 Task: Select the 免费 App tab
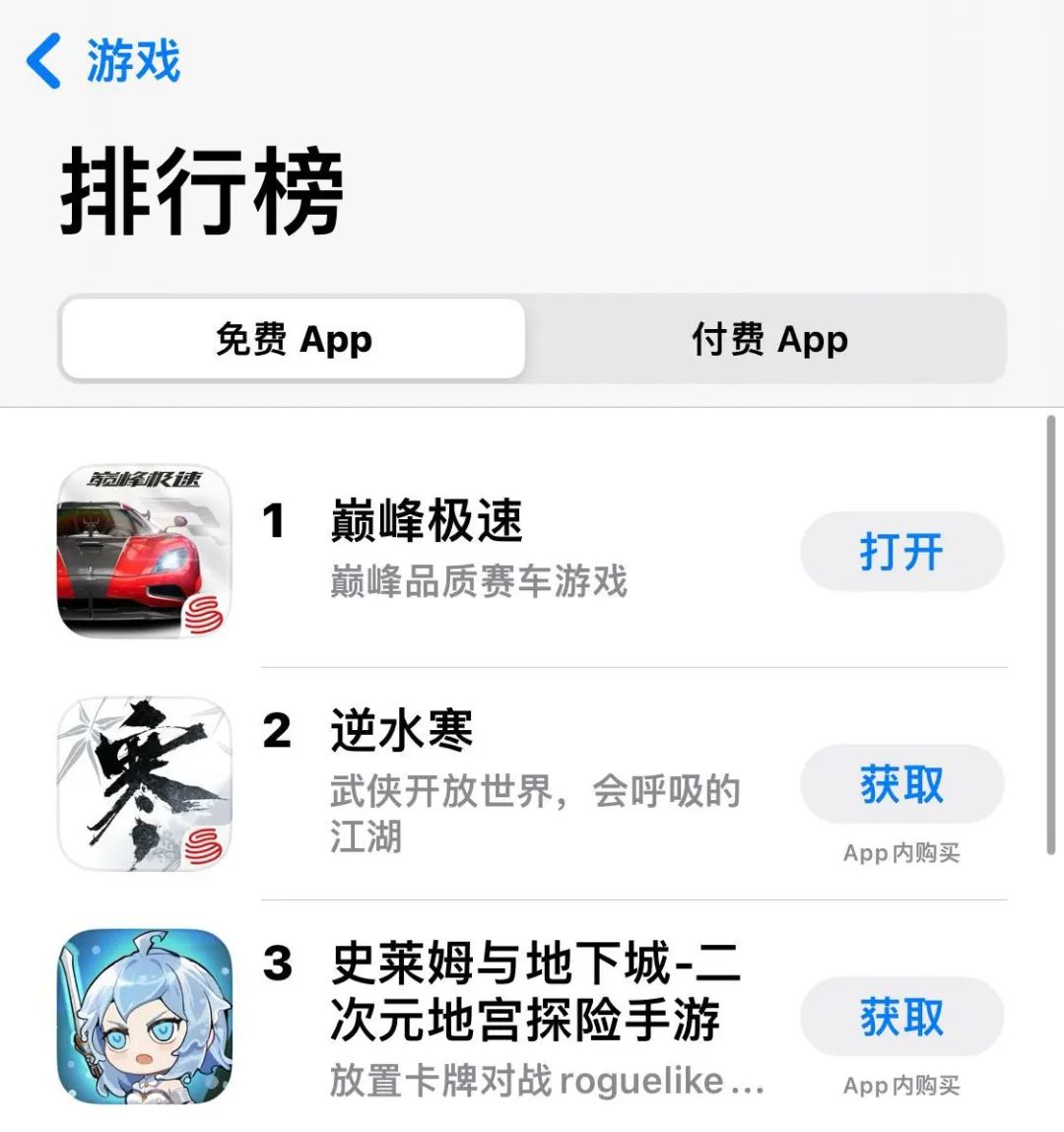click(x=293, y=340)
